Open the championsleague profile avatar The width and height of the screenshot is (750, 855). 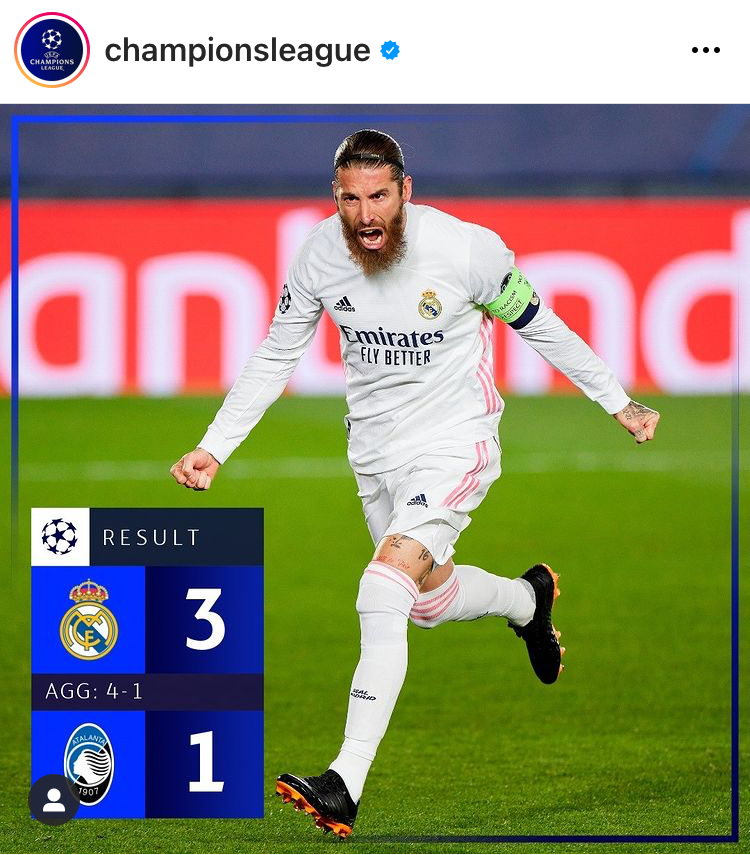click(52, 50)
